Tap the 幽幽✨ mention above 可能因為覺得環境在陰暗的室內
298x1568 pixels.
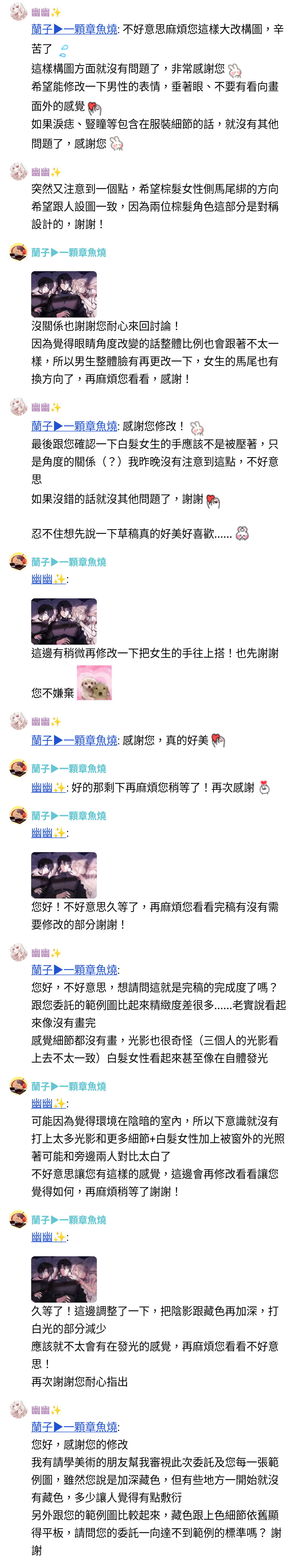tap(49, 1103)
